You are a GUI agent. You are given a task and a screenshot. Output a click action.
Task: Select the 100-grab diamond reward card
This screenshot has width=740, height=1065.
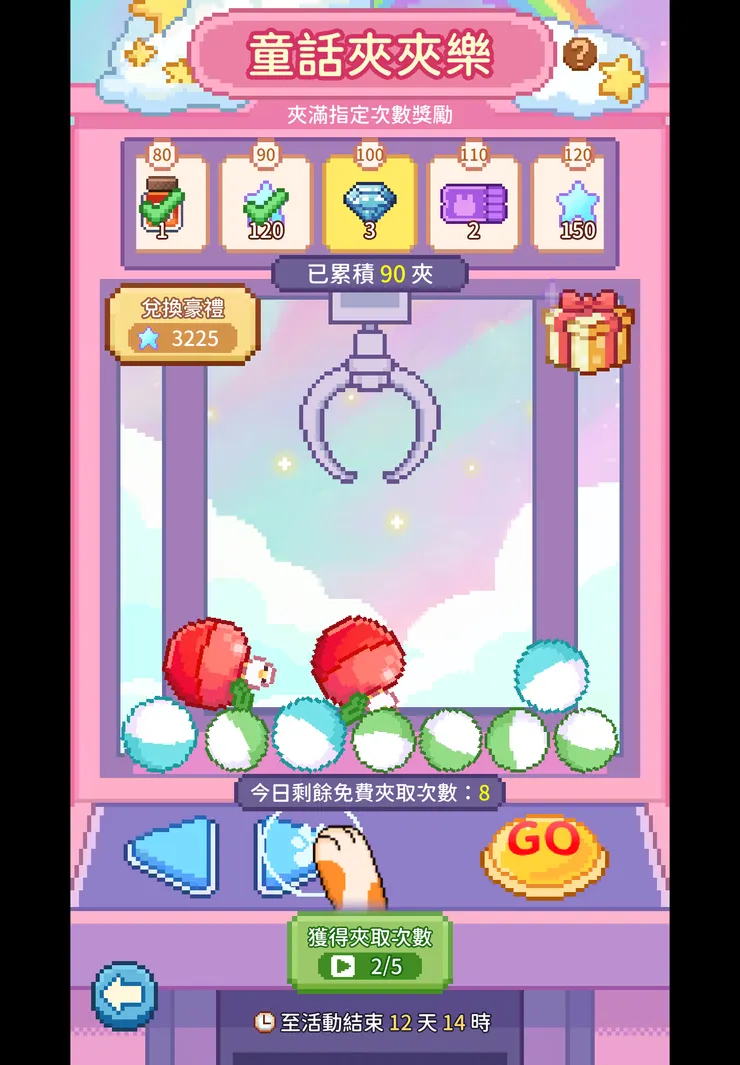[369, 203]
